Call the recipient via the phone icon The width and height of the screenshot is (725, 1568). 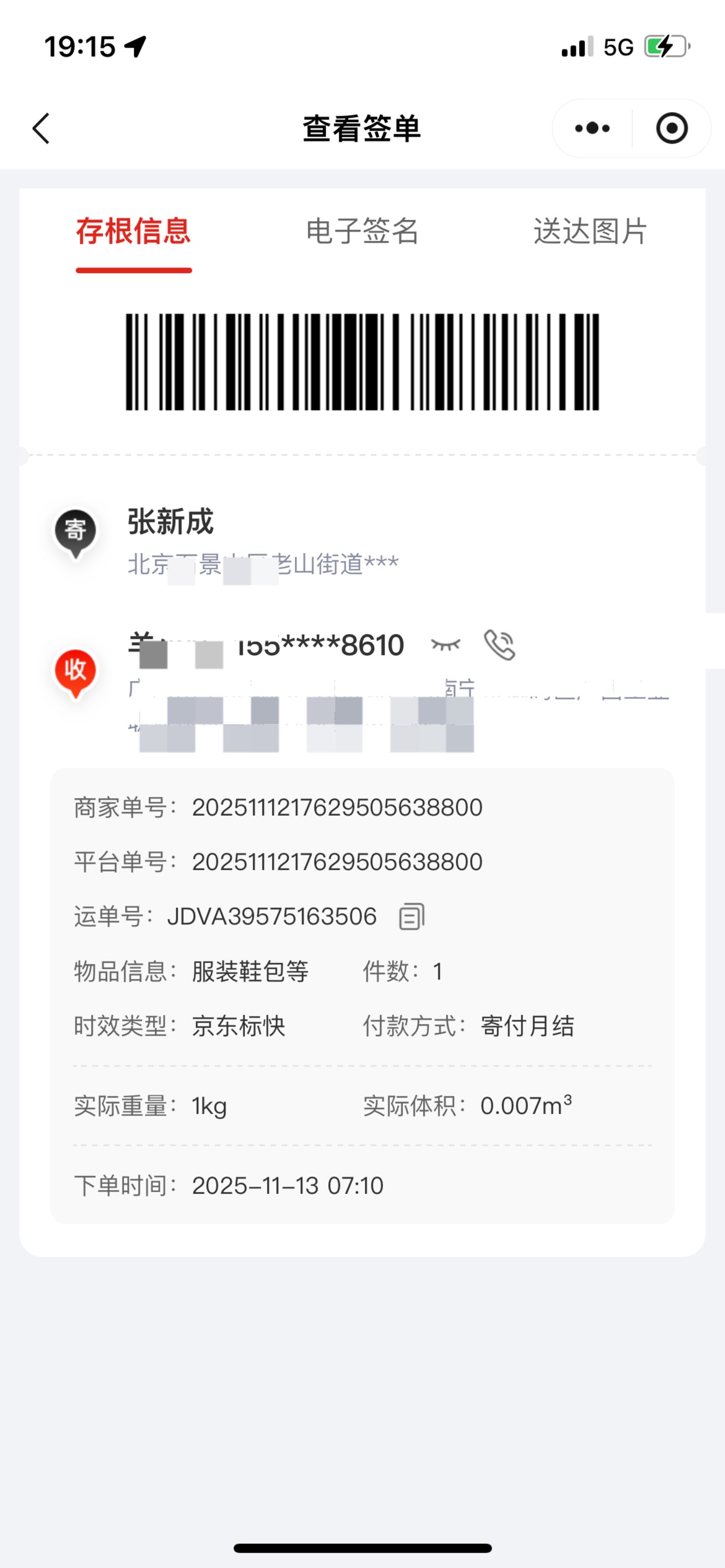coord(499,645)
